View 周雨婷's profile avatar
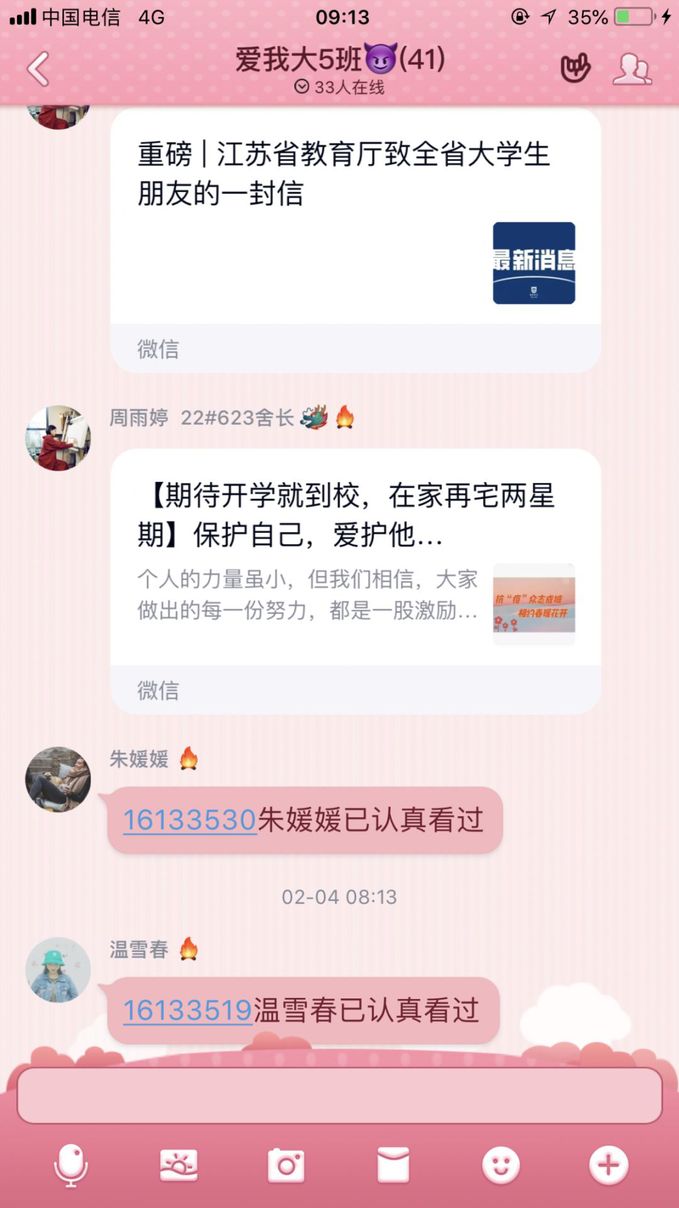 click(x=58, y=438)
